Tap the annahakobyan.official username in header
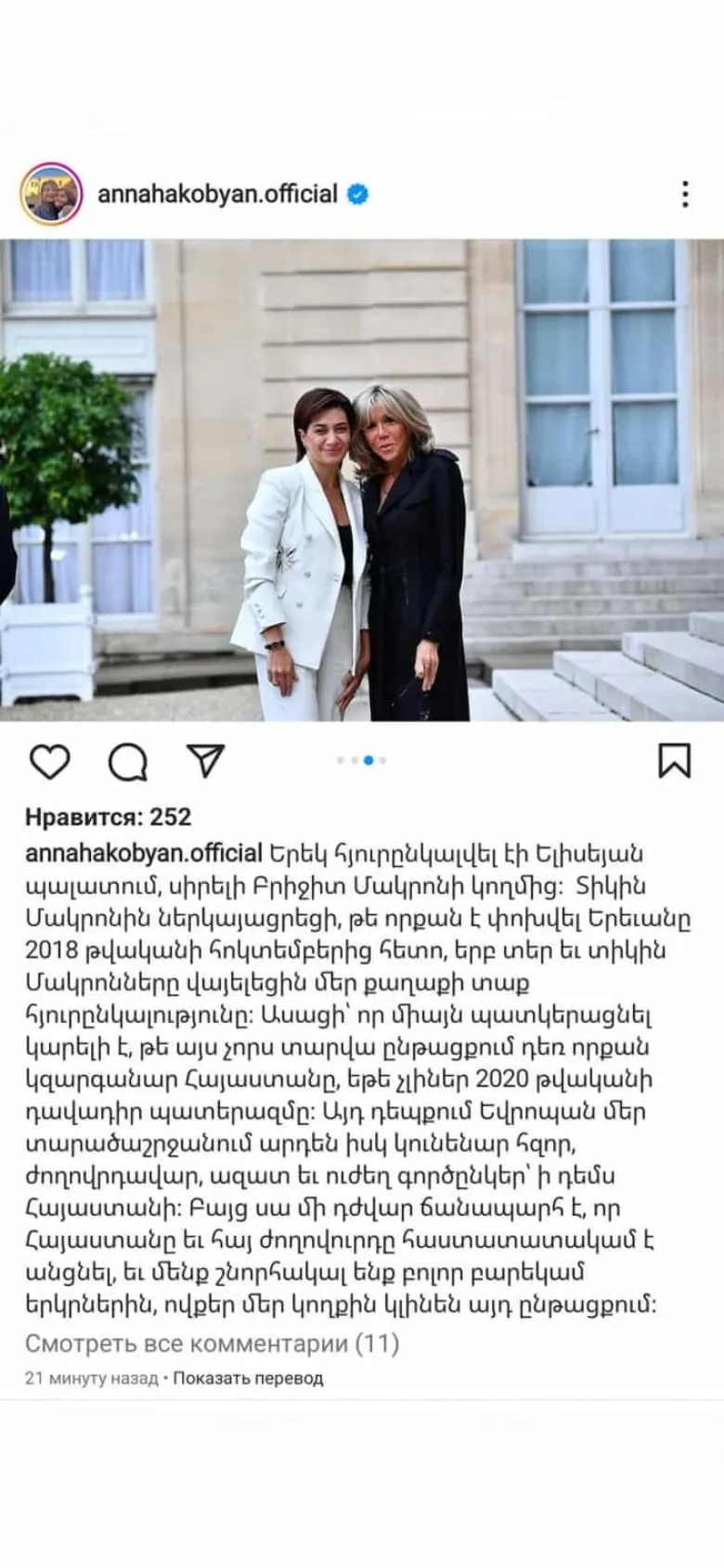 coord(217,194)
